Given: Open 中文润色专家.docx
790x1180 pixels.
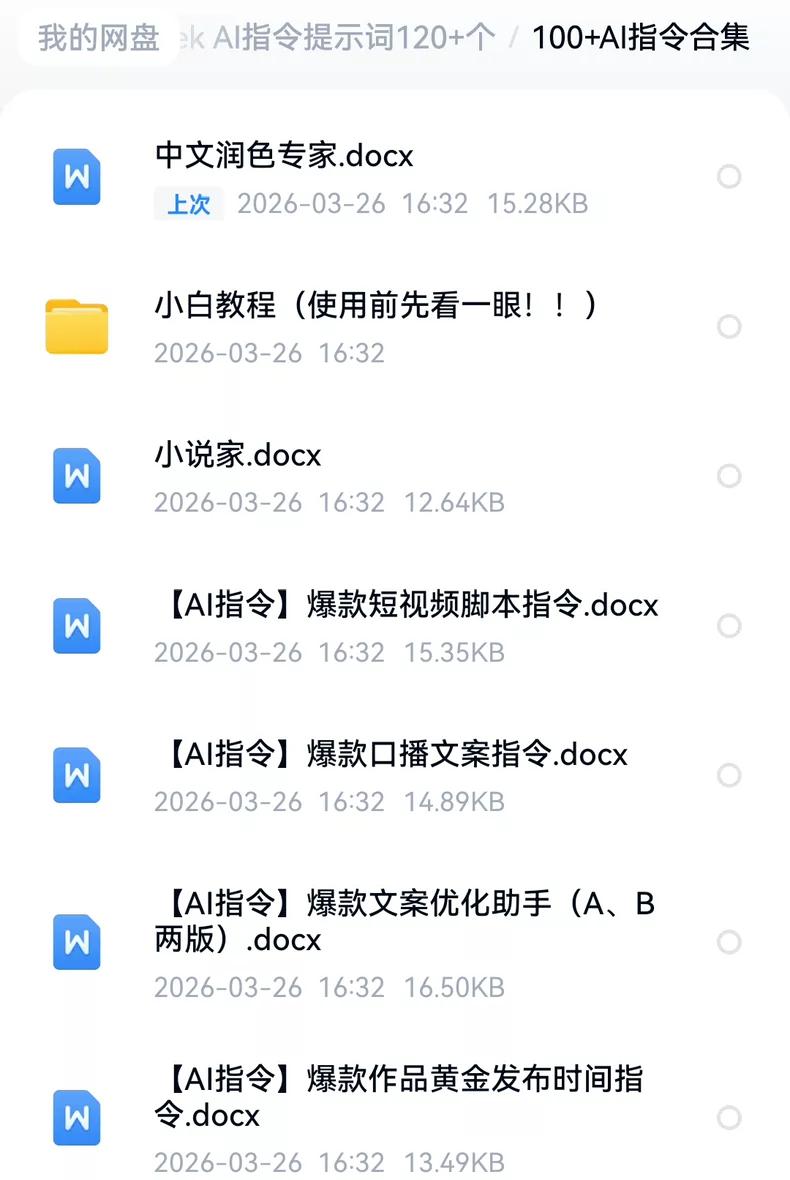Looking at the screenshot, I should tap(284, 156).
